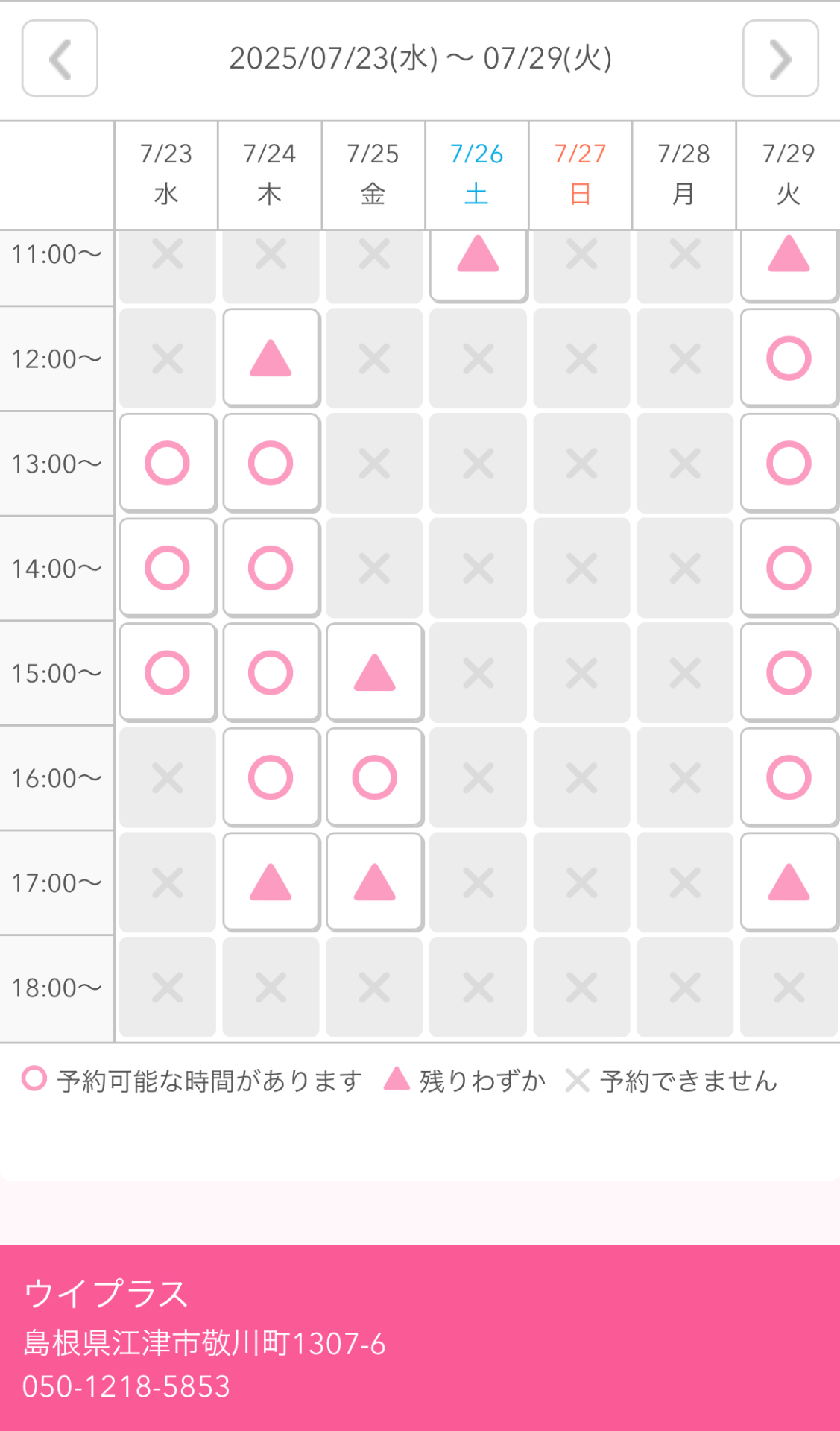Go to the next week

[780, 58]
